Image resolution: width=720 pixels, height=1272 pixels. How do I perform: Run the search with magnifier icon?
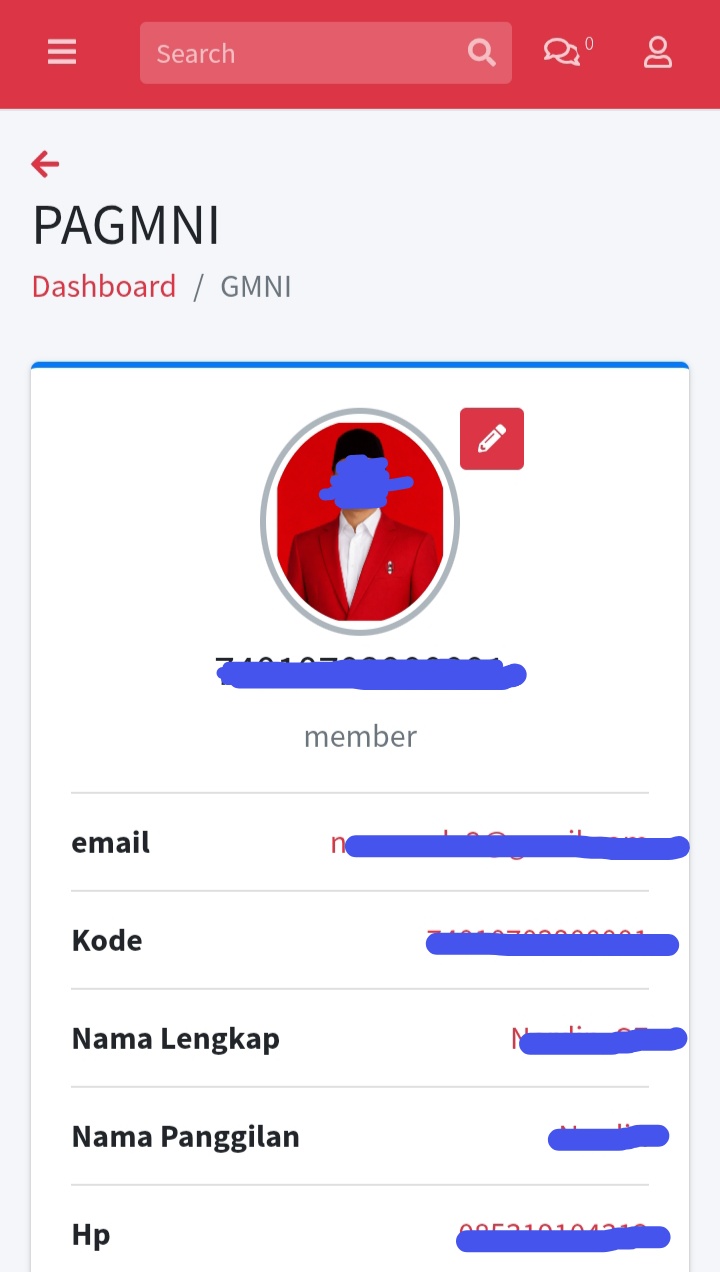[x=481, y=53]
